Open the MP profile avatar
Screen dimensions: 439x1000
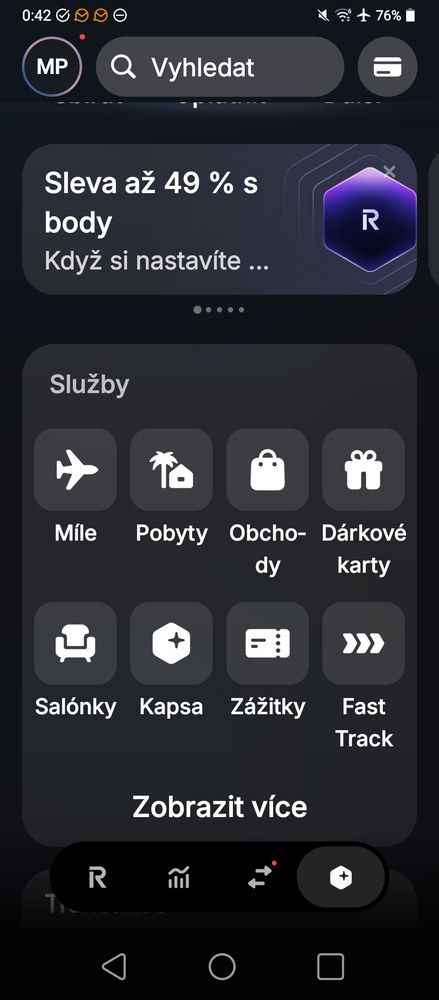[x=52, y=67]
